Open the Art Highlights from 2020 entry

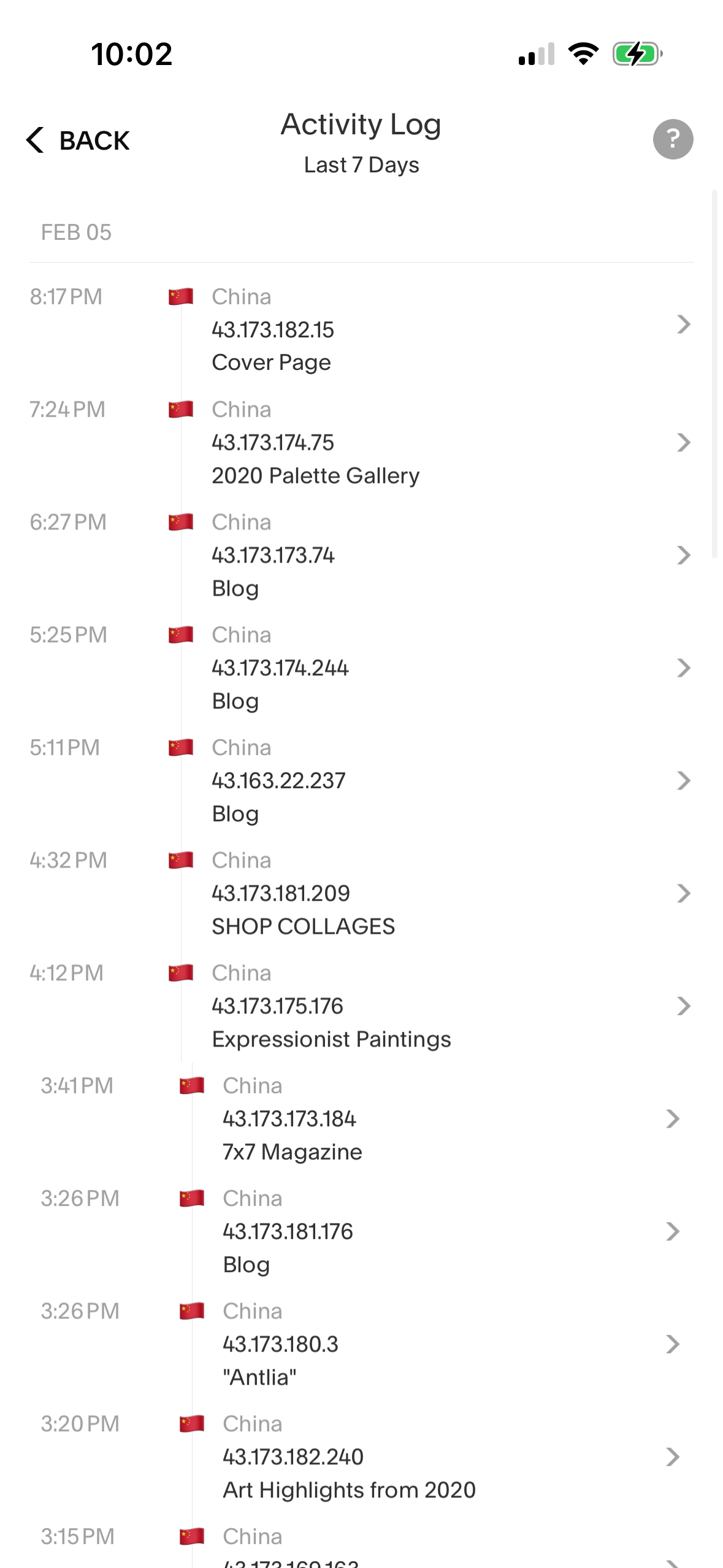click(361, 1457)
